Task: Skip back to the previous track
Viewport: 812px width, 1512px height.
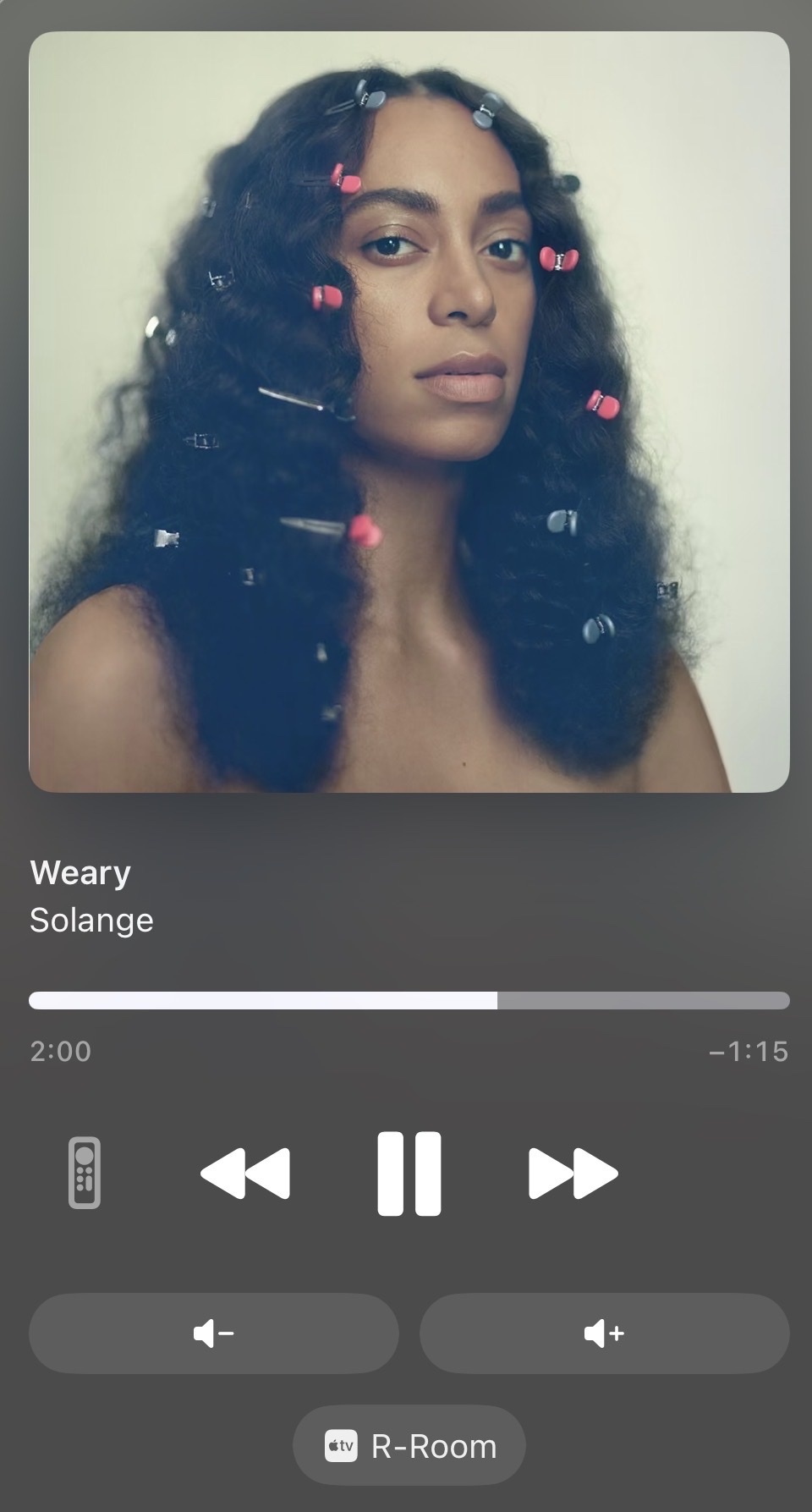Action: (245, 1173)
